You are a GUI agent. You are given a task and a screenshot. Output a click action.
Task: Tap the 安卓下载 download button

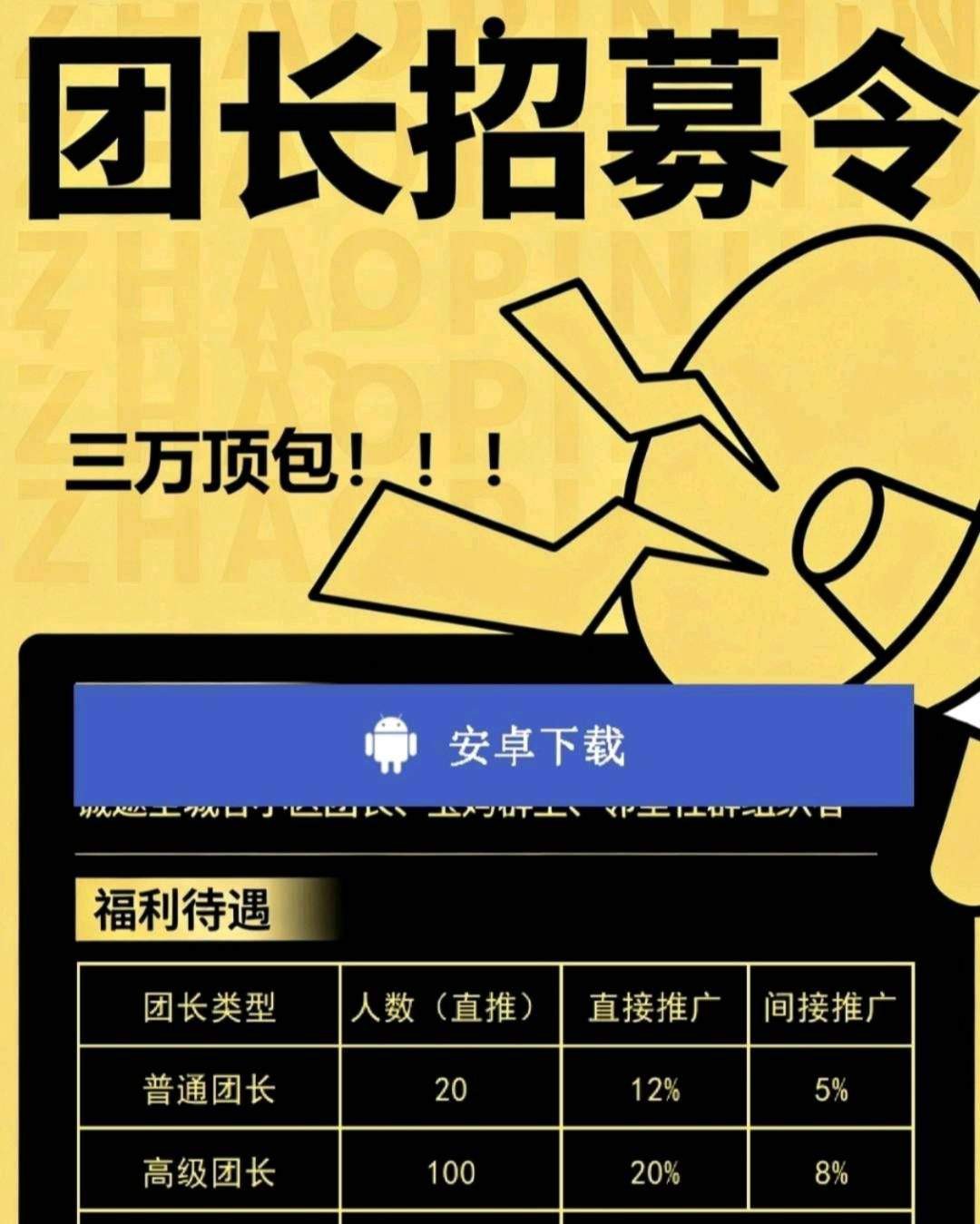click(494, 746)
